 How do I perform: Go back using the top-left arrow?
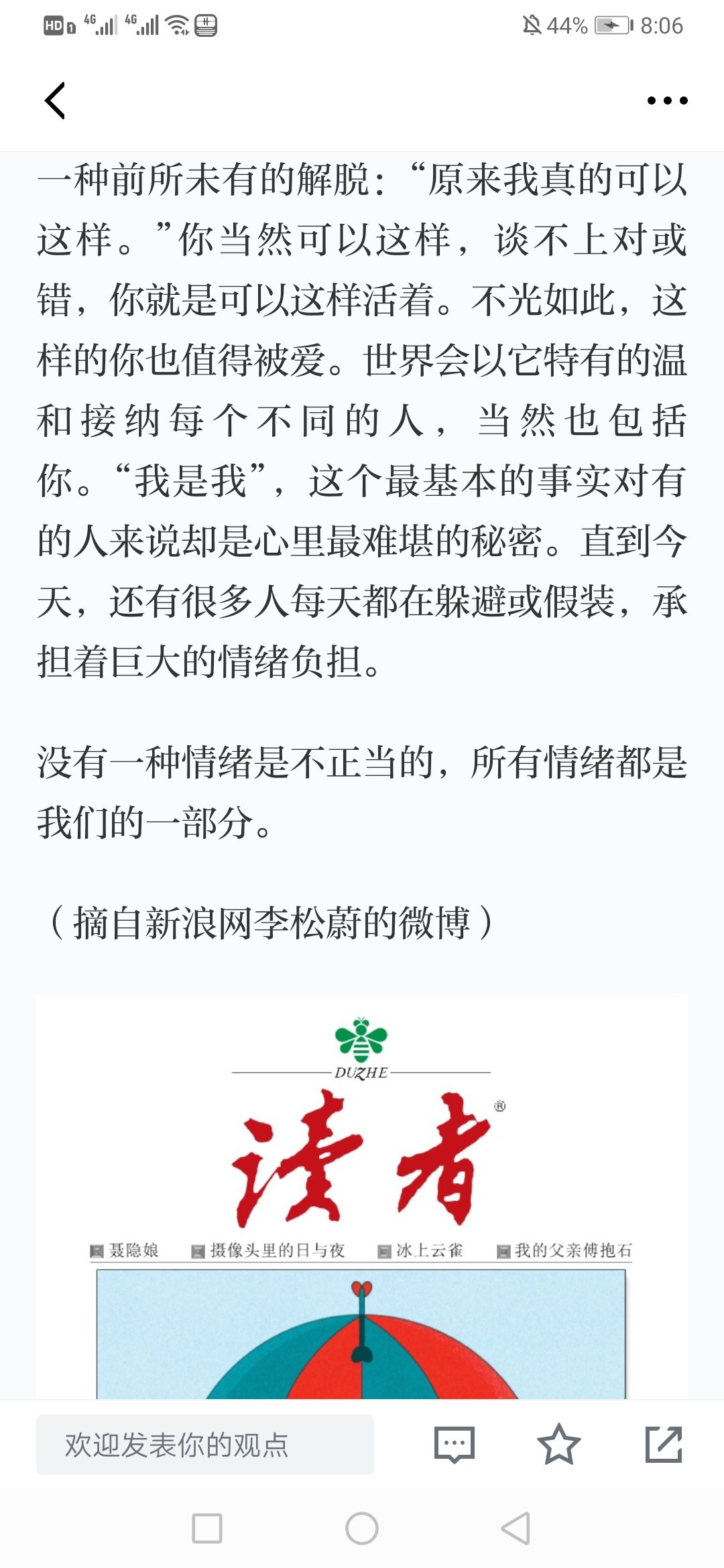click(x=55, y=101)
